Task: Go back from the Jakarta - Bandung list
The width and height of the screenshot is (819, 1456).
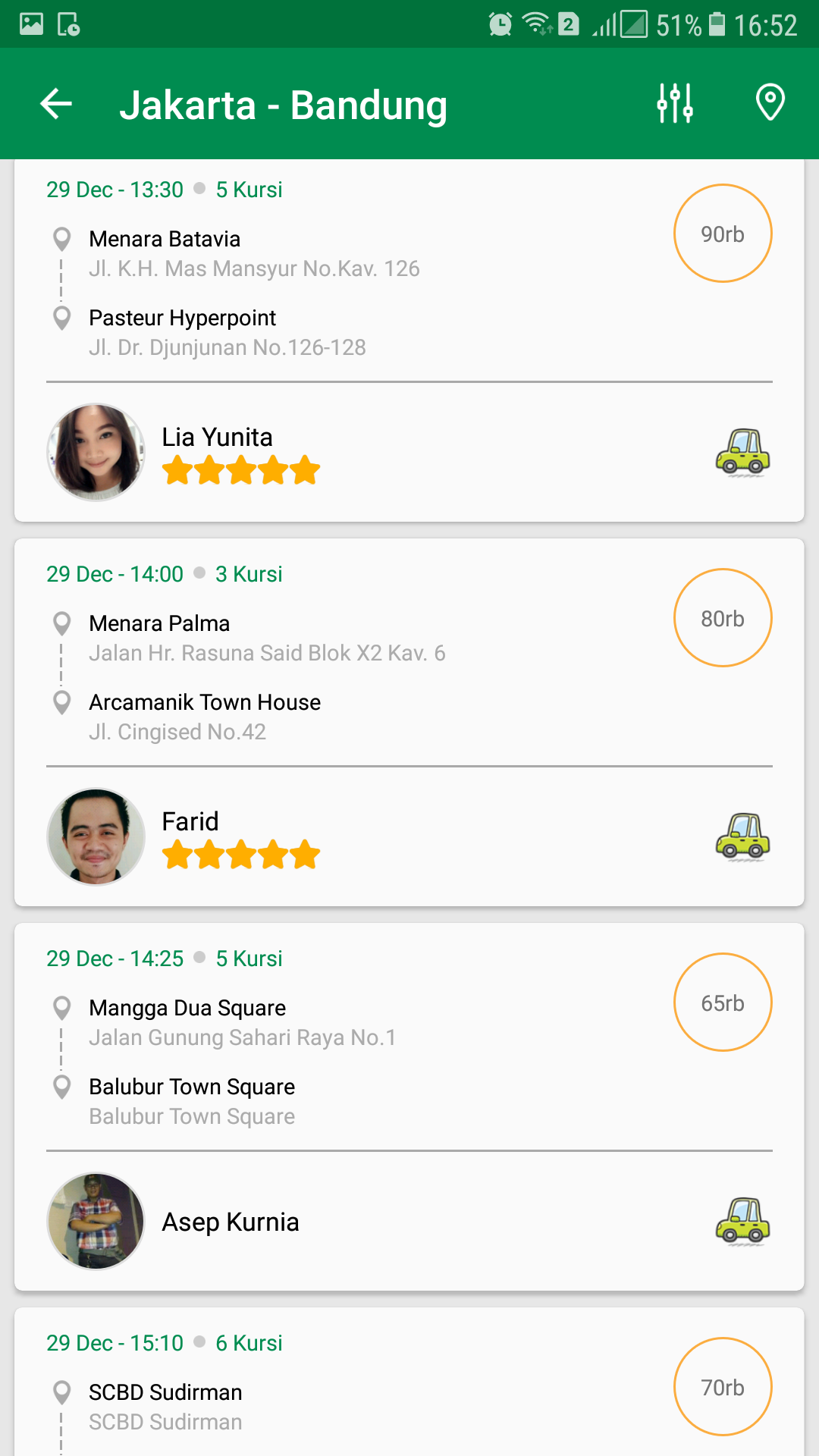Action: (x=56, y=104)
